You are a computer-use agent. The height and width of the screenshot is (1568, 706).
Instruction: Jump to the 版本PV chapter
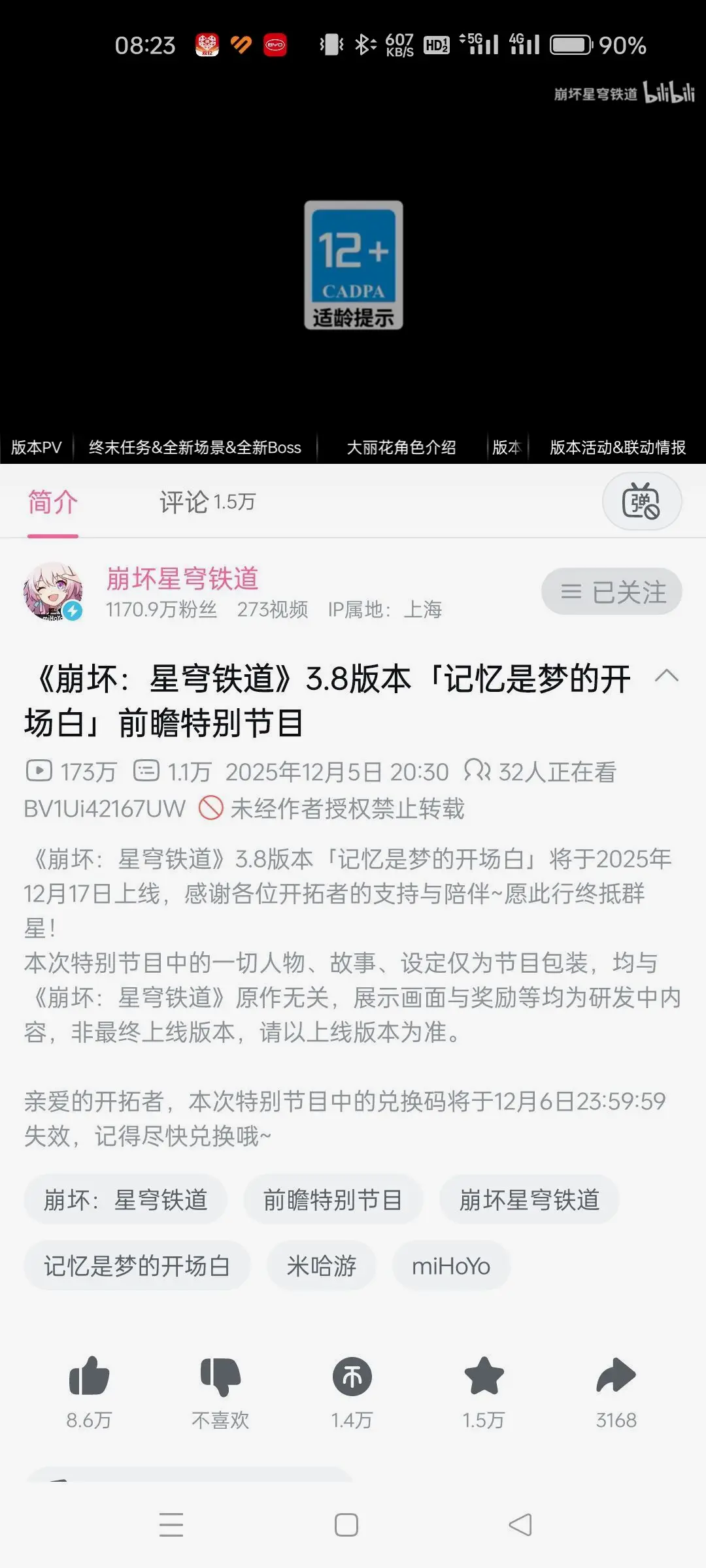point(37,448)
